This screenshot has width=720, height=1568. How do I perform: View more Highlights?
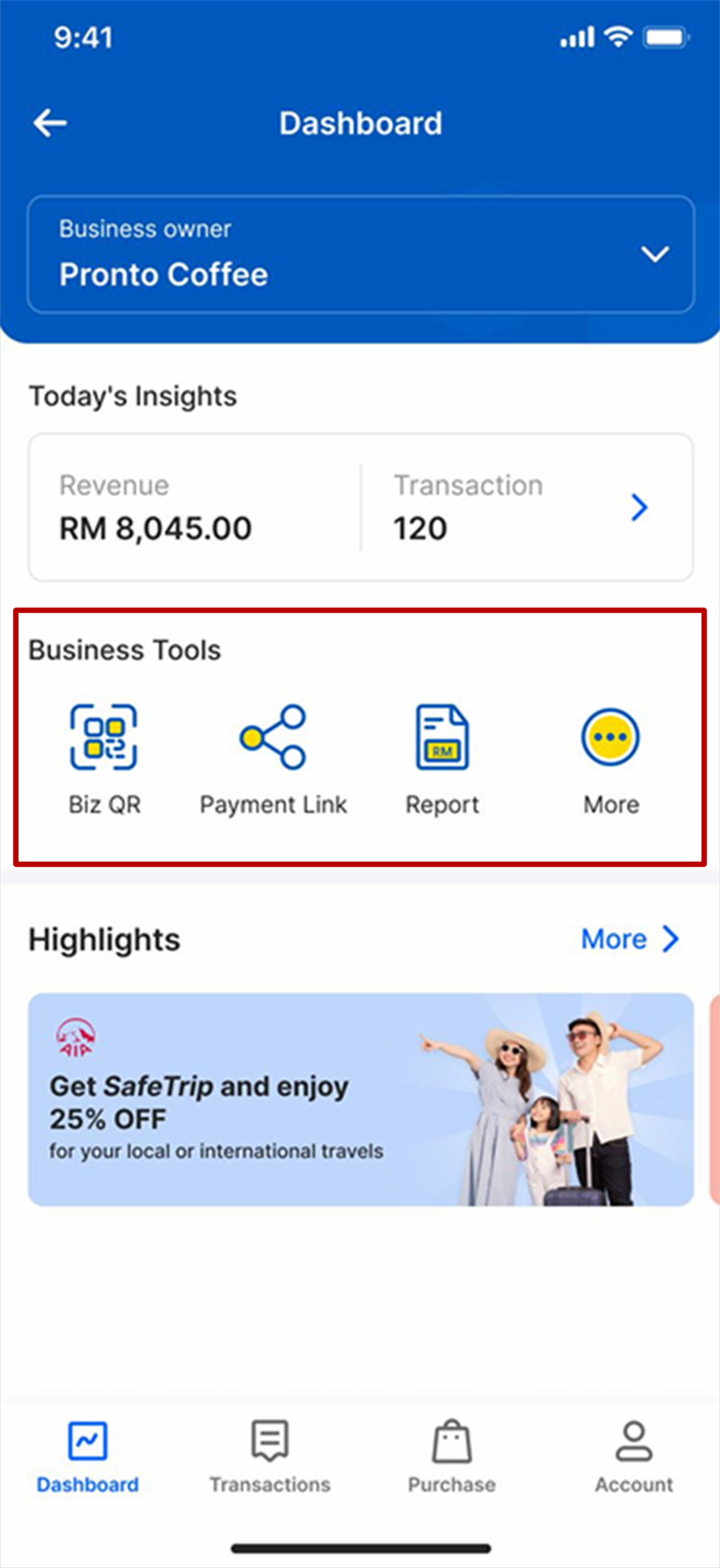tap(629, 939)
